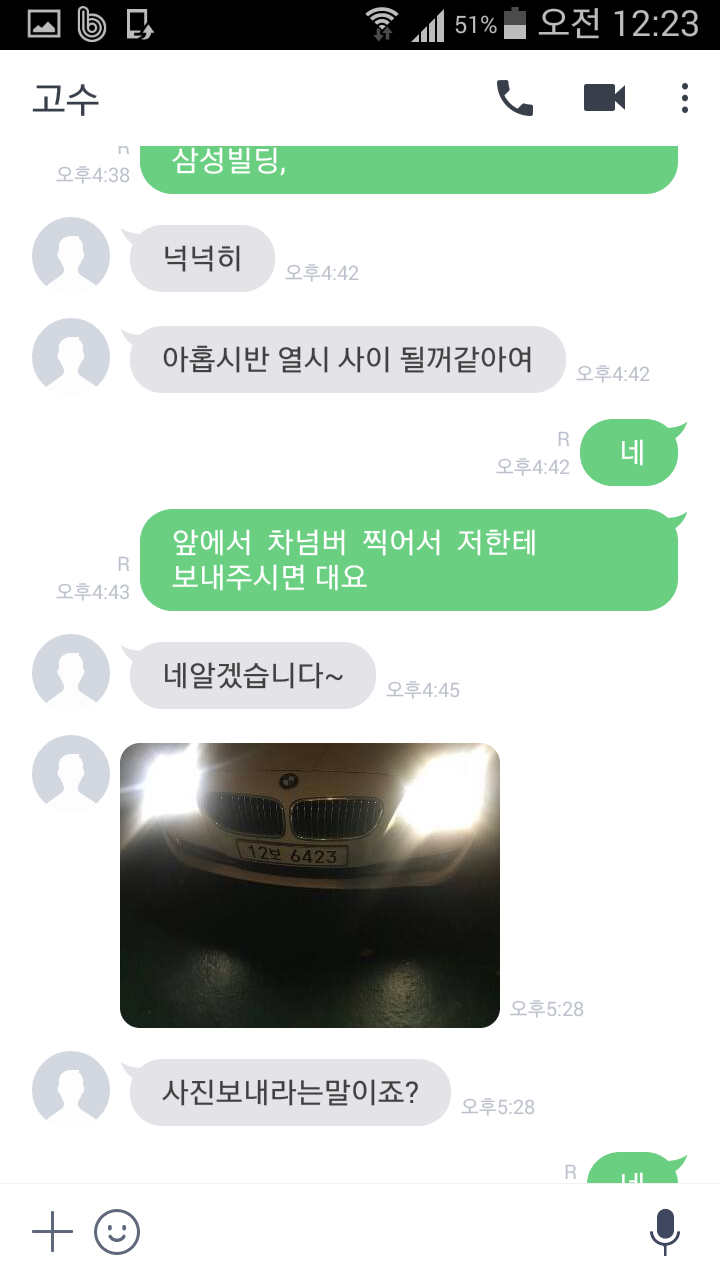Open the BMW car photo message
Screen dimensions: 720x1280
[310, 885]
